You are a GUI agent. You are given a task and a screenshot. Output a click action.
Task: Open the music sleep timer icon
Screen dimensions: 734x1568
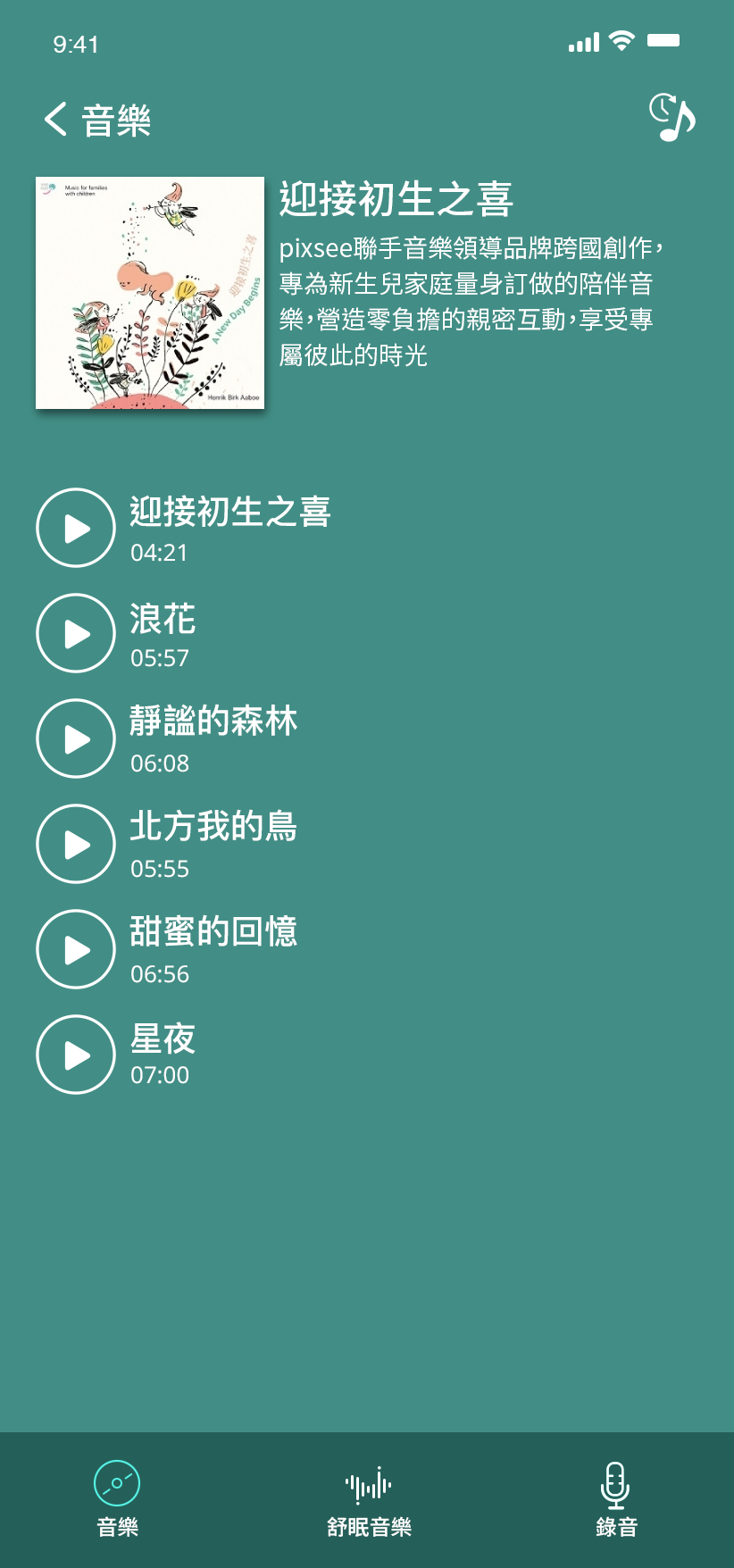(x=671, y=117)
